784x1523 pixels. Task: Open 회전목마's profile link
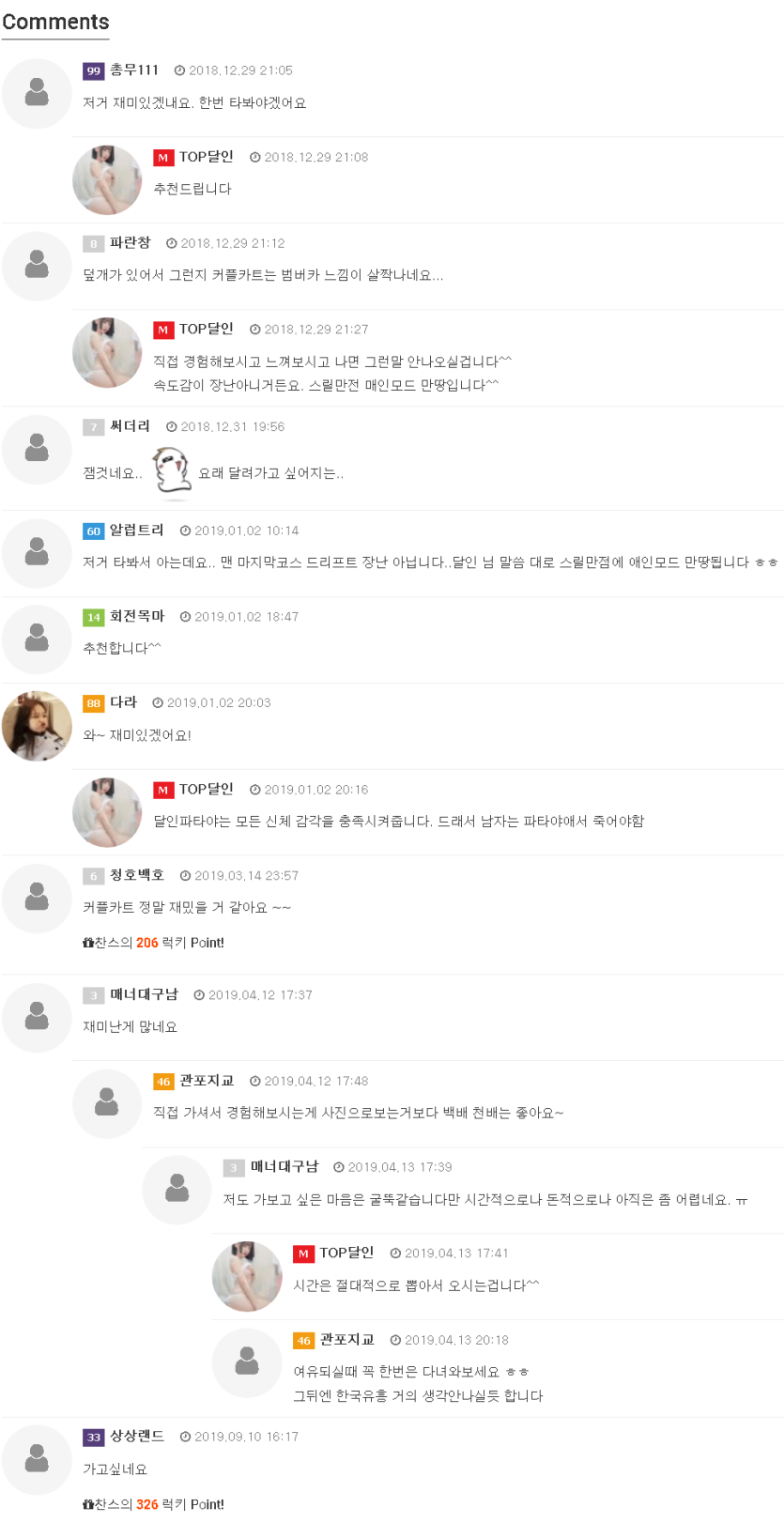136,617
